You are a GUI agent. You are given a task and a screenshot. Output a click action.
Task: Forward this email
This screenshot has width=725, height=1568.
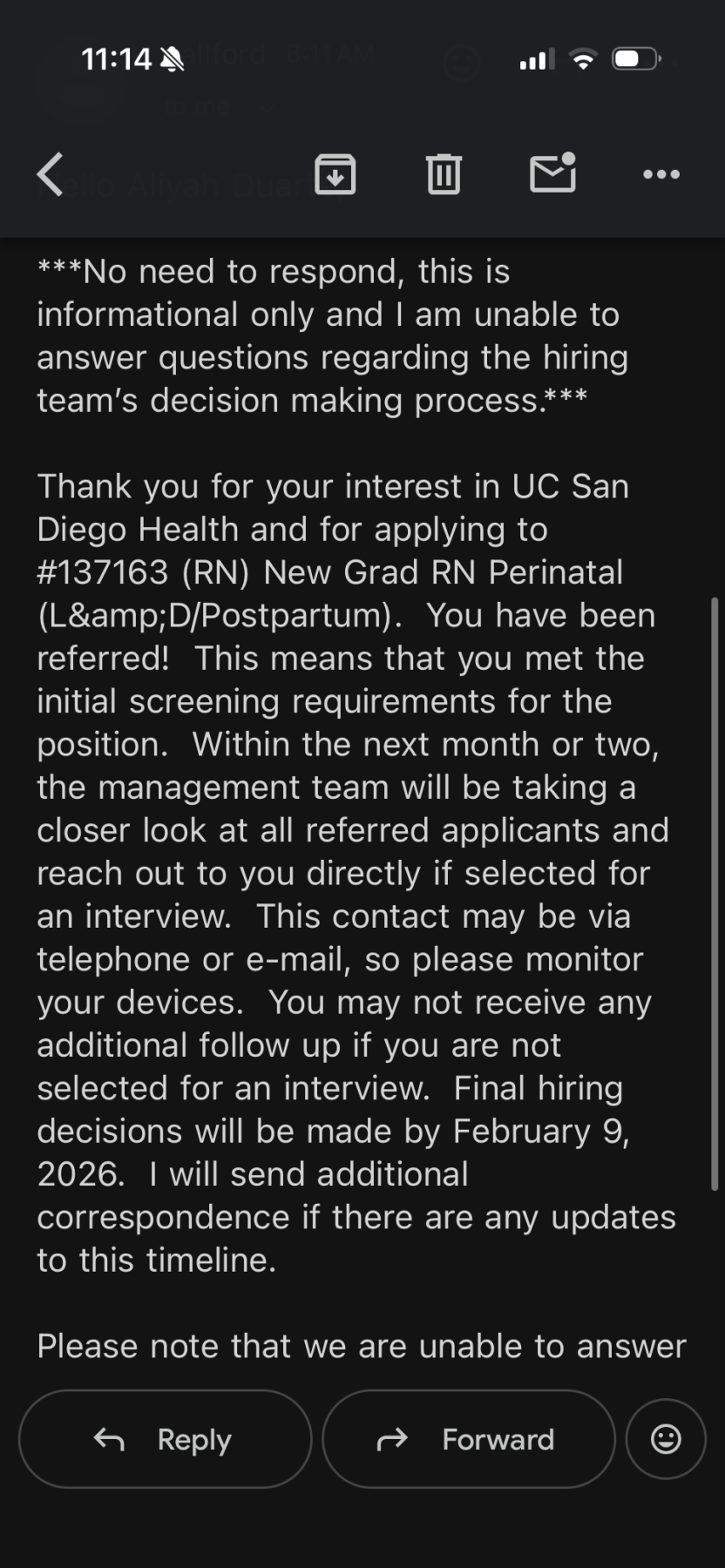tap(468, 1439)
